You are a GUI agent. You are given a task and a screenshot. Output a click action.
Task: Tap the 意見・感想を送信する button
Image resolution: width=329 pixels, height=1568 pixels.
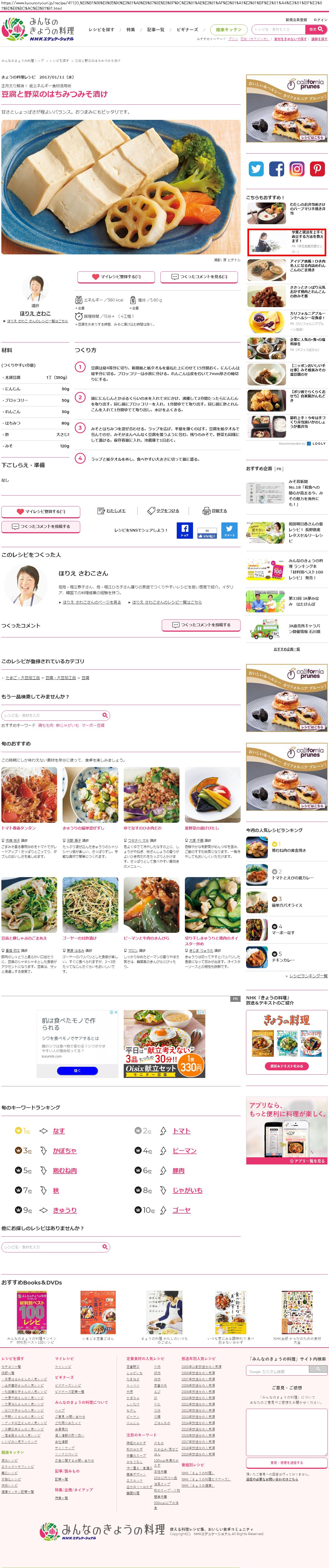[x=286, y=1463]
